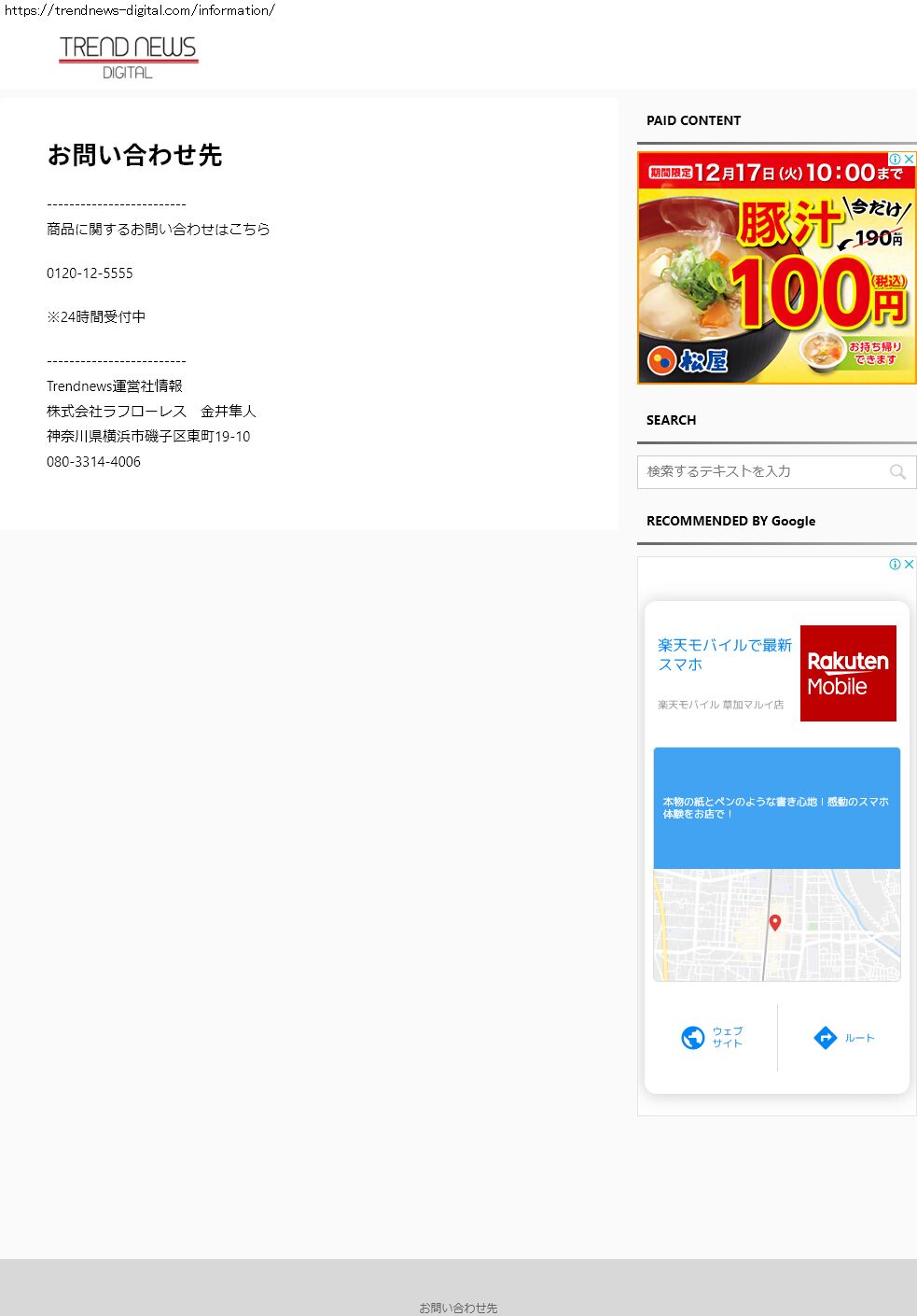
Task: Tap the magnifier search icon
Action: pos(897,472)
